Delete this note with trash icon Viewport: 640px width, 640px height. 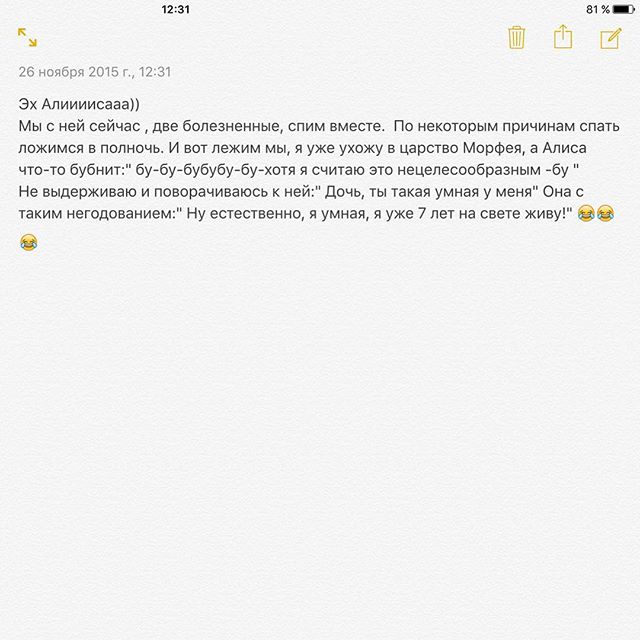coord(516,38)
